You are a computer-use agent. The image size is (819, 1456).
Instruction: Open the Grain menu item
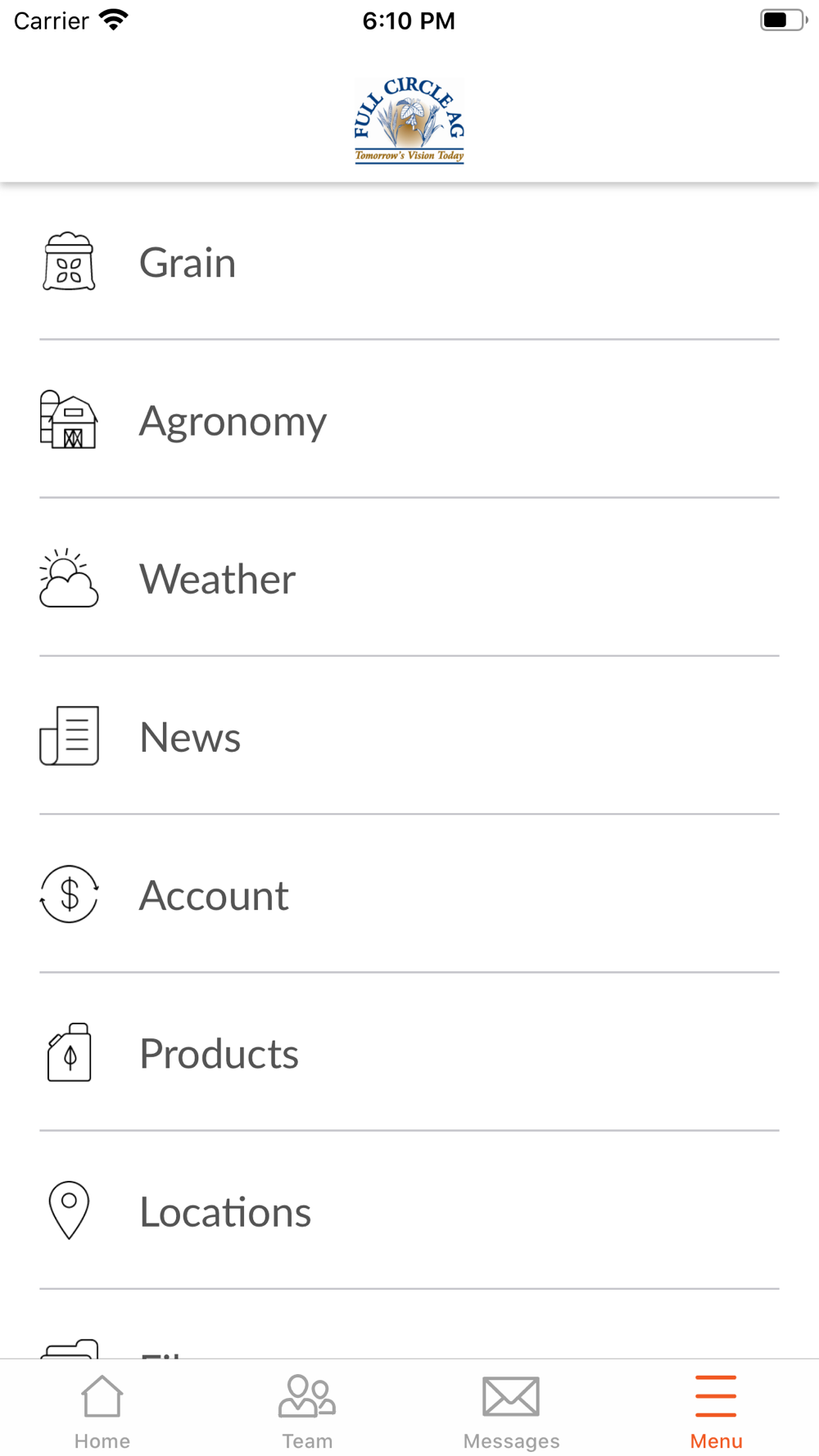pos(409,262)
